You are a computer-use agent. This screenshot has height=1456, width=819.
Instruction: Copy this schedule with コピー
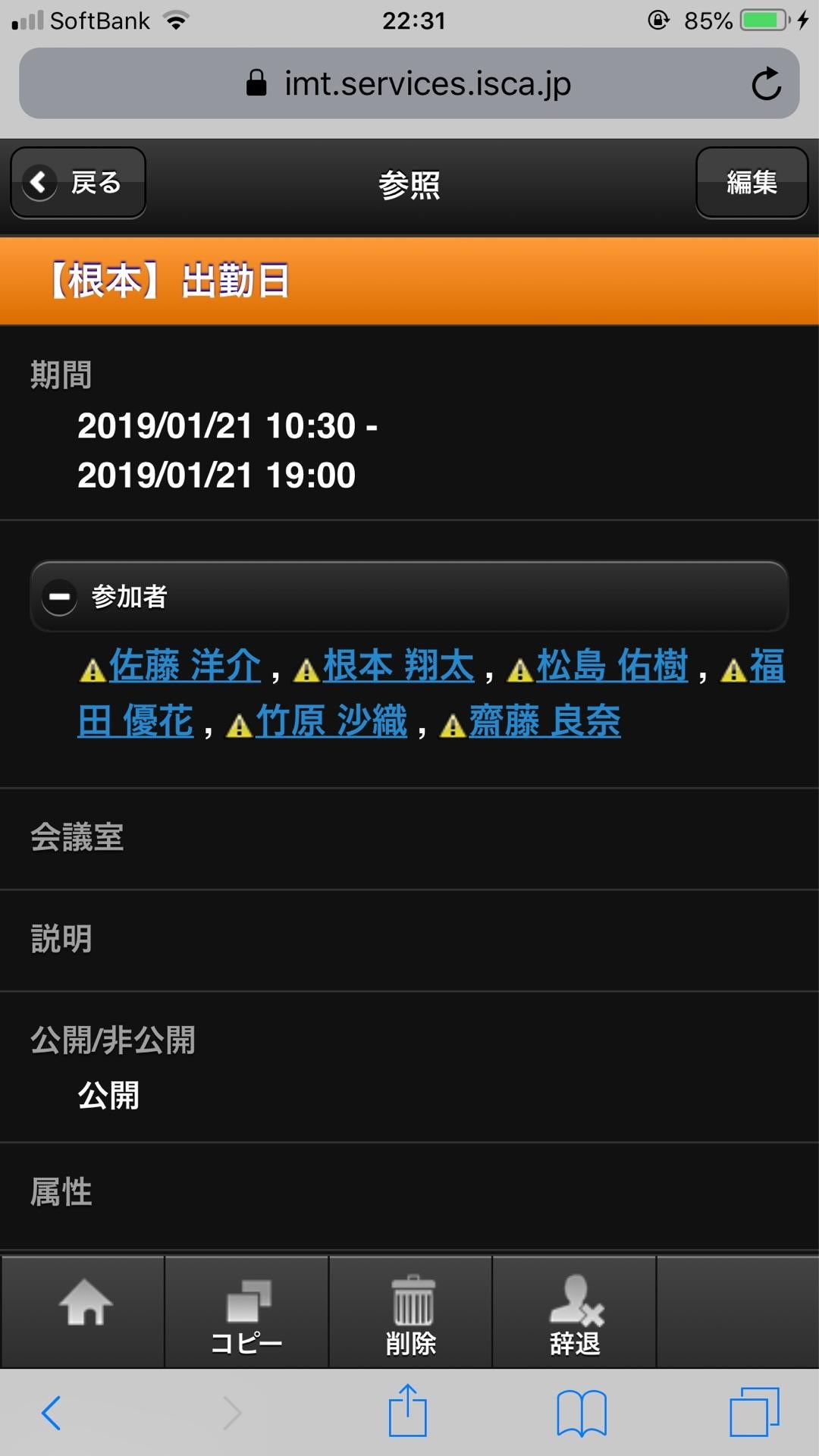[247, 1313]
